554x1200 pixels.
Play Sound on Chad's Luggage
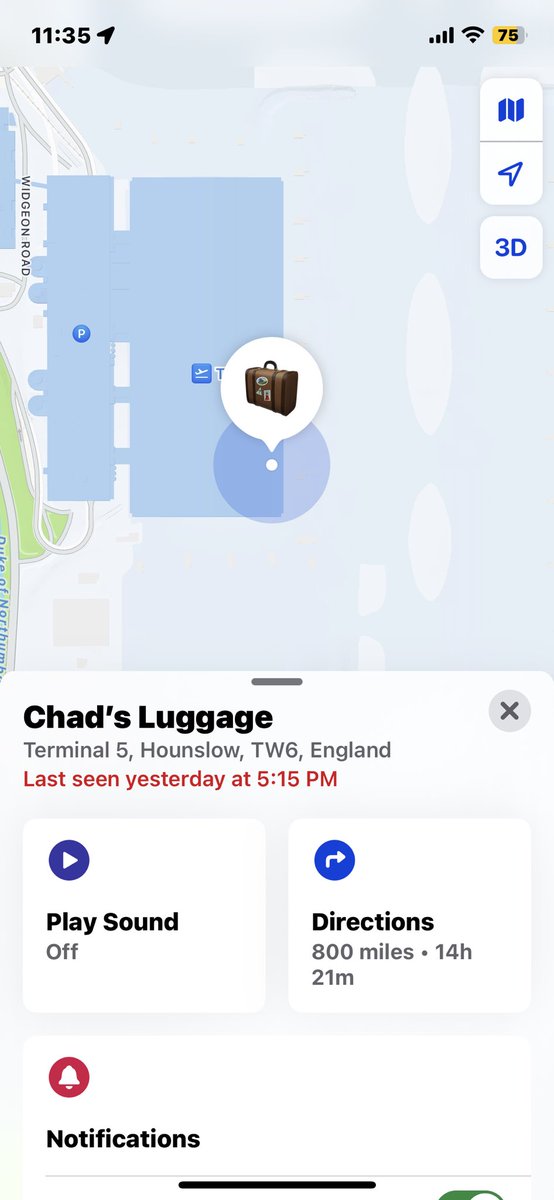(144, 916)
